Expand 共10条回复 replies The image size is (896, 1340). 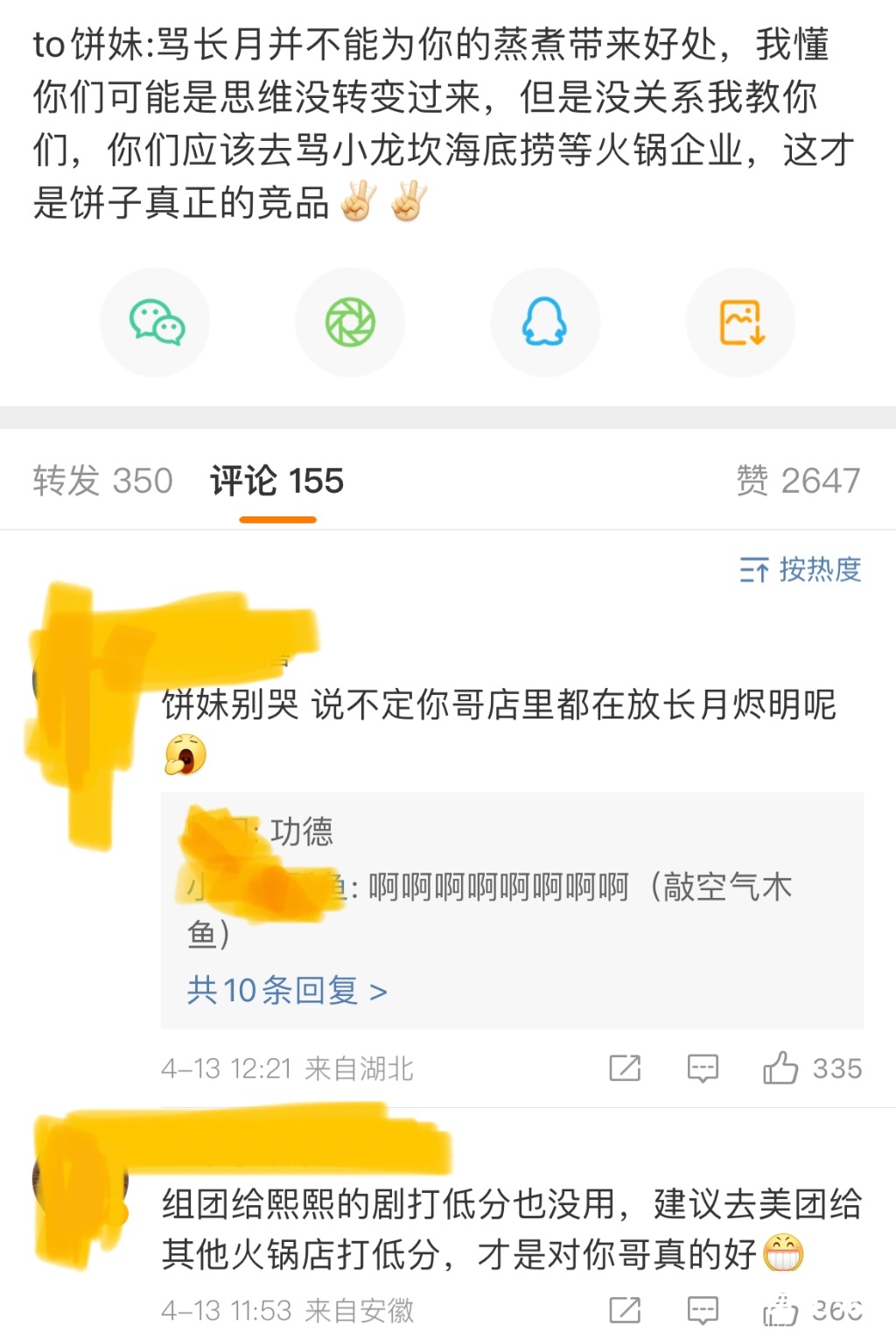click(287, 990)
